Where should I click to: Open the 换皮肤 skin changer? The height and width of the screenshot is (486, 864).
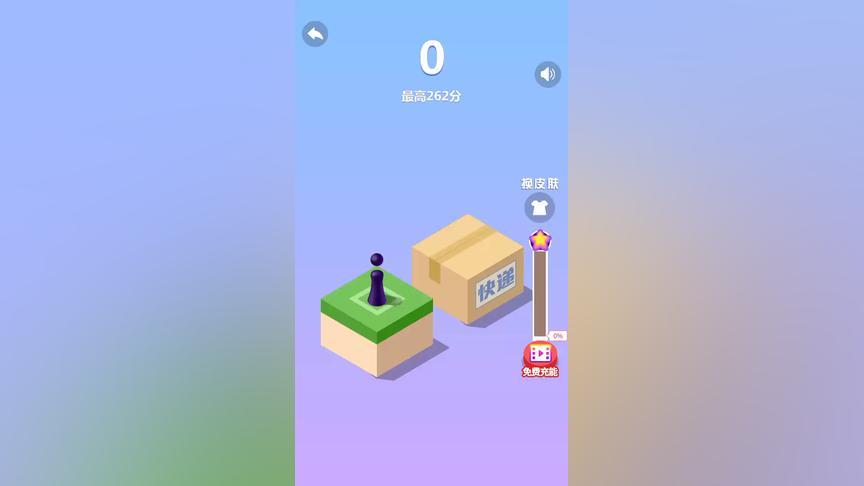(x=539, y=208)
